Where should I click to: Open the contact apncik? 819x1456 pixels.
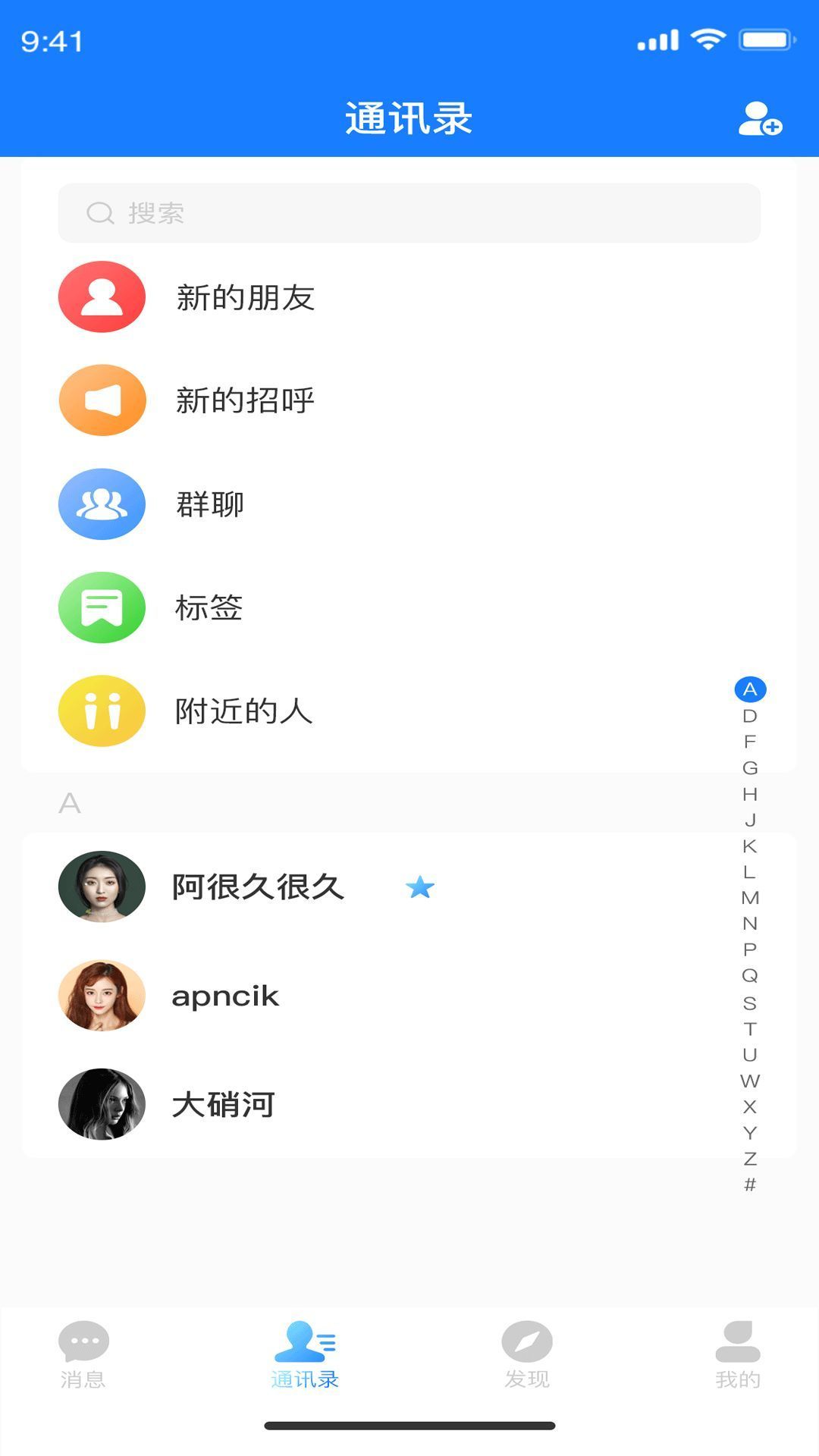(225, 996)
